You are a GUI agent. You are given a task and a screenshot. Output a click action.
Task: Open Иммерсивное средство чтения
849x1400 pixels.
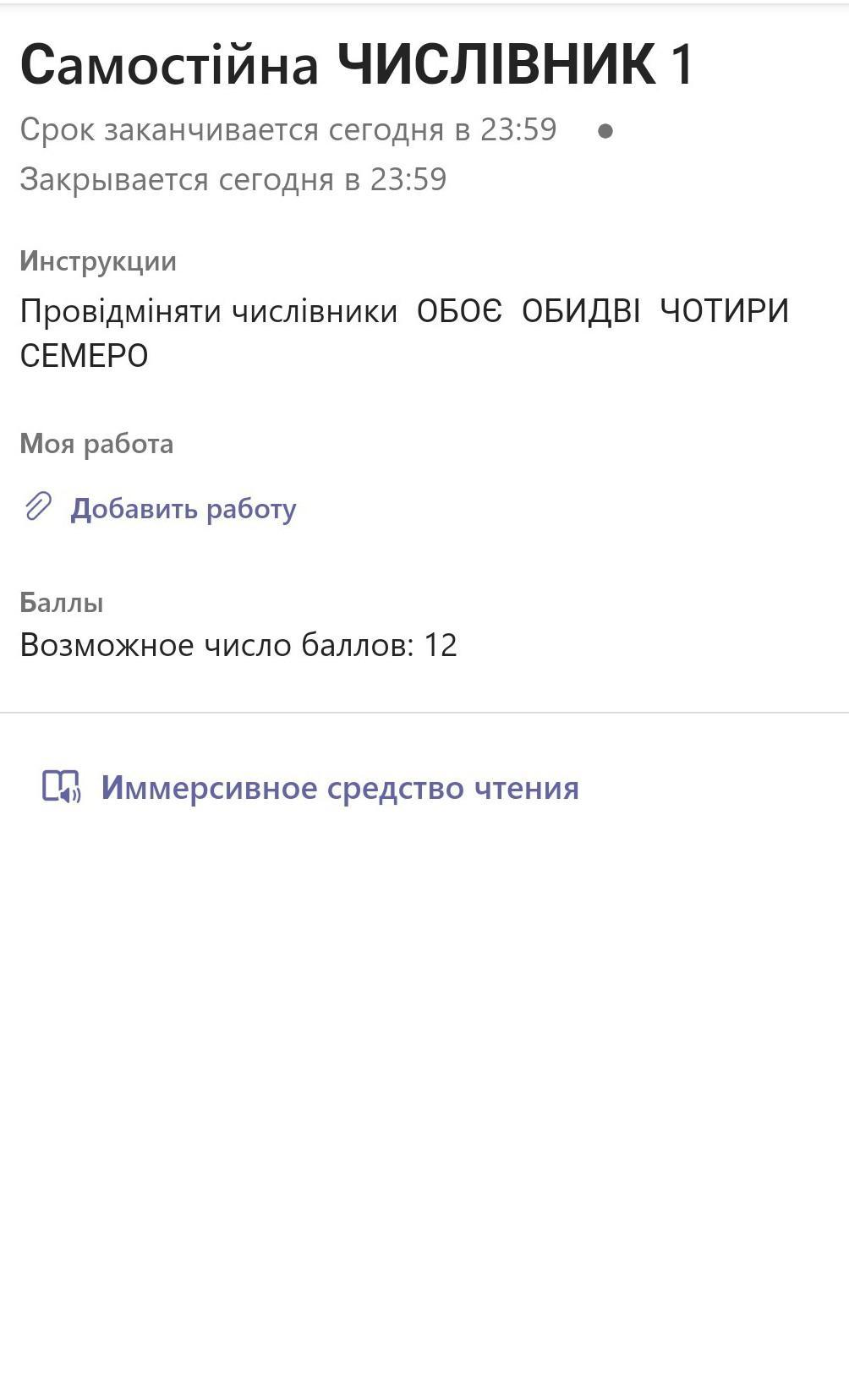[311, 787]
